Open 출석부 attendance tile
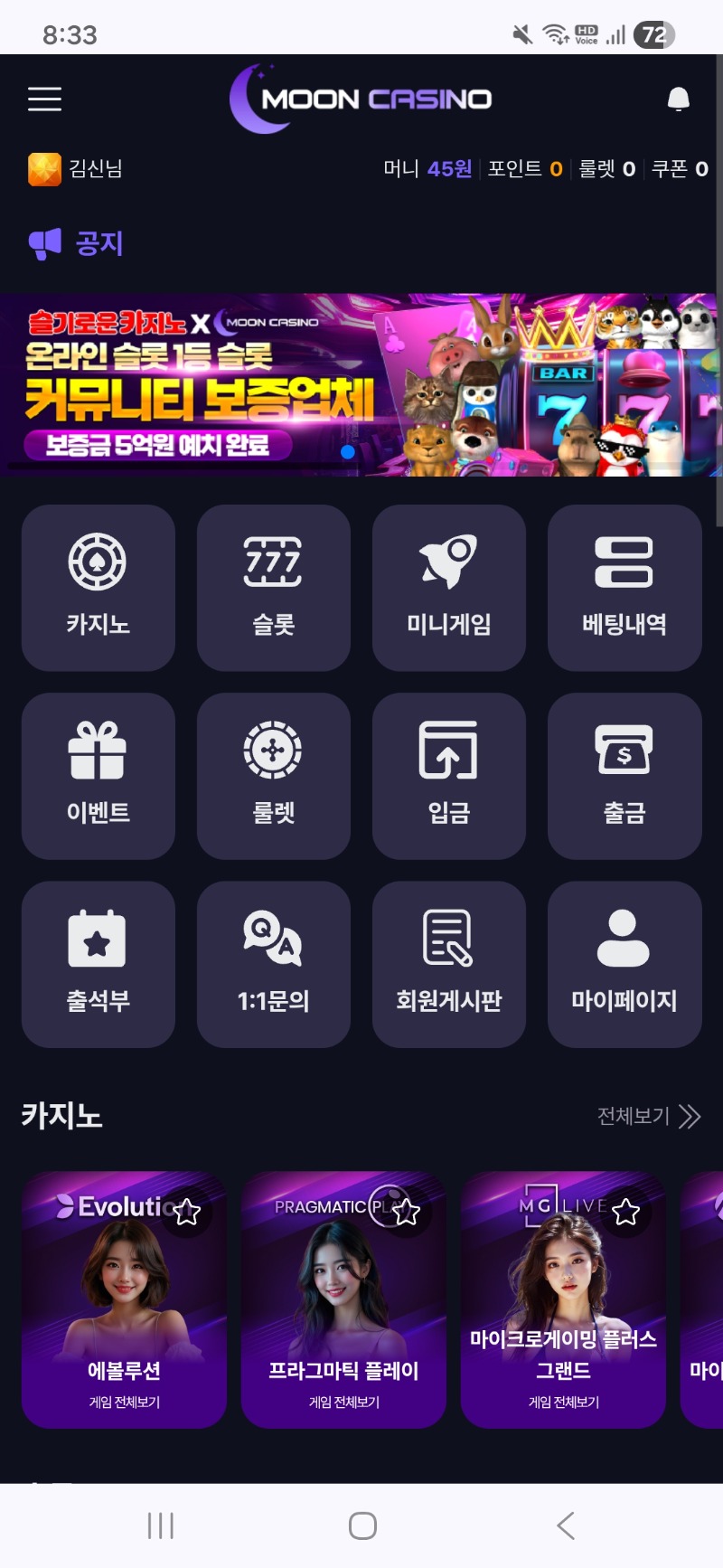 [x=99, y=964]
